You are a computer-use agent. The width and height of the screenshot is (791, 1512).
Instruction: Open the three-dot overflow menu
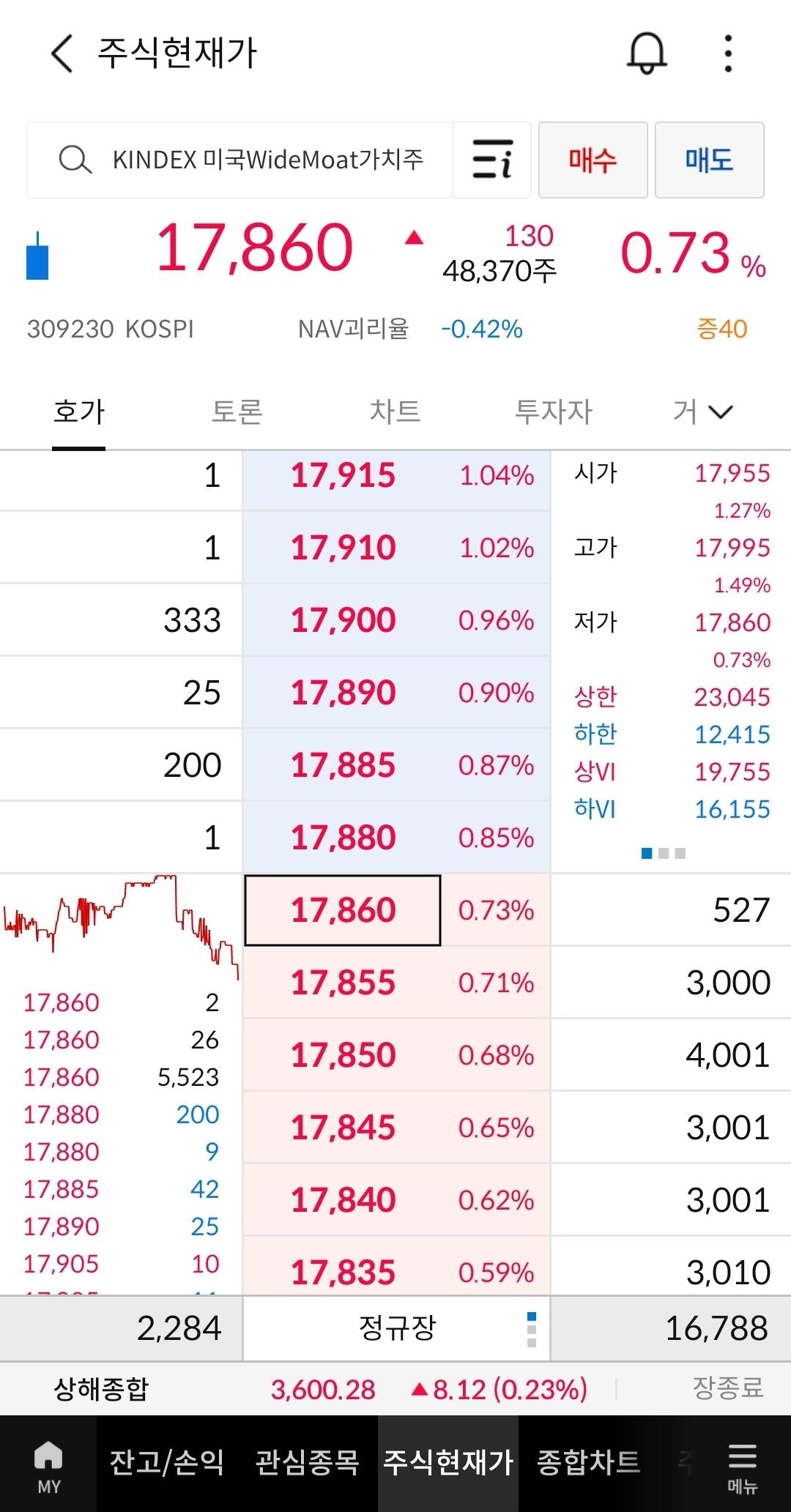(727, 53)
